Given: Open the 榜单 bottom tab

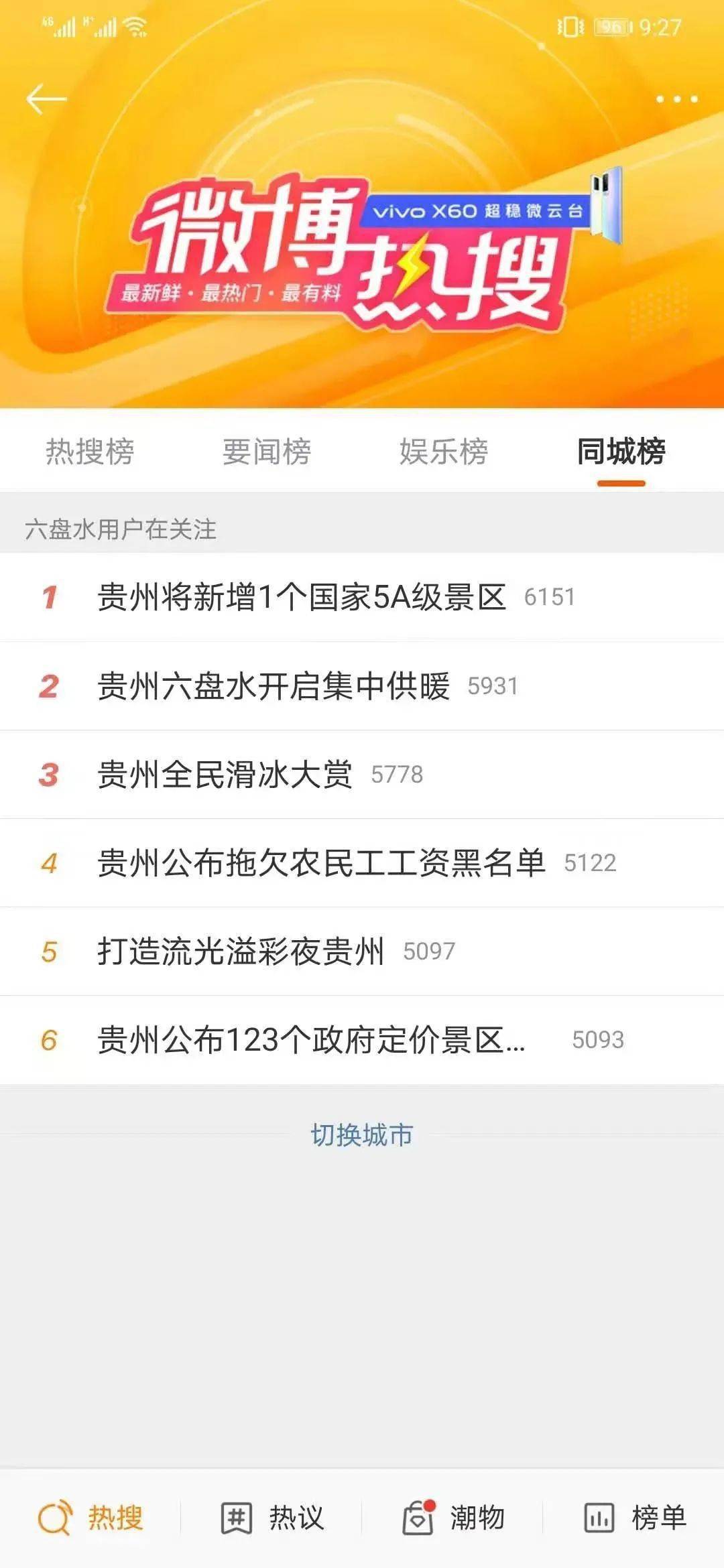Looking at the screenshot, I should pyautogui.click(x=634, y=1518).
